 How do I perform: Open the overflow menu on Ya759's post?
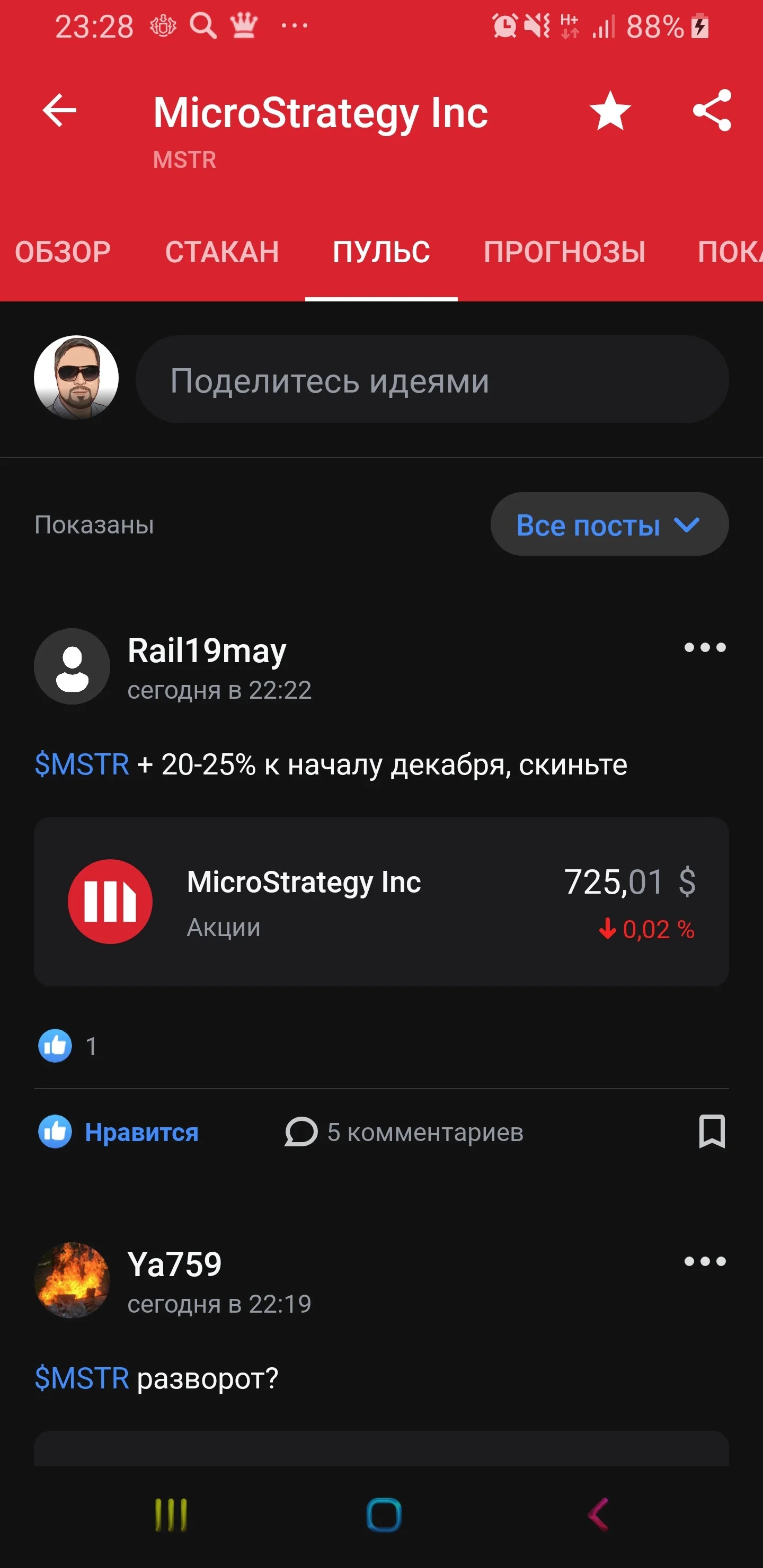click(705, 1261)
